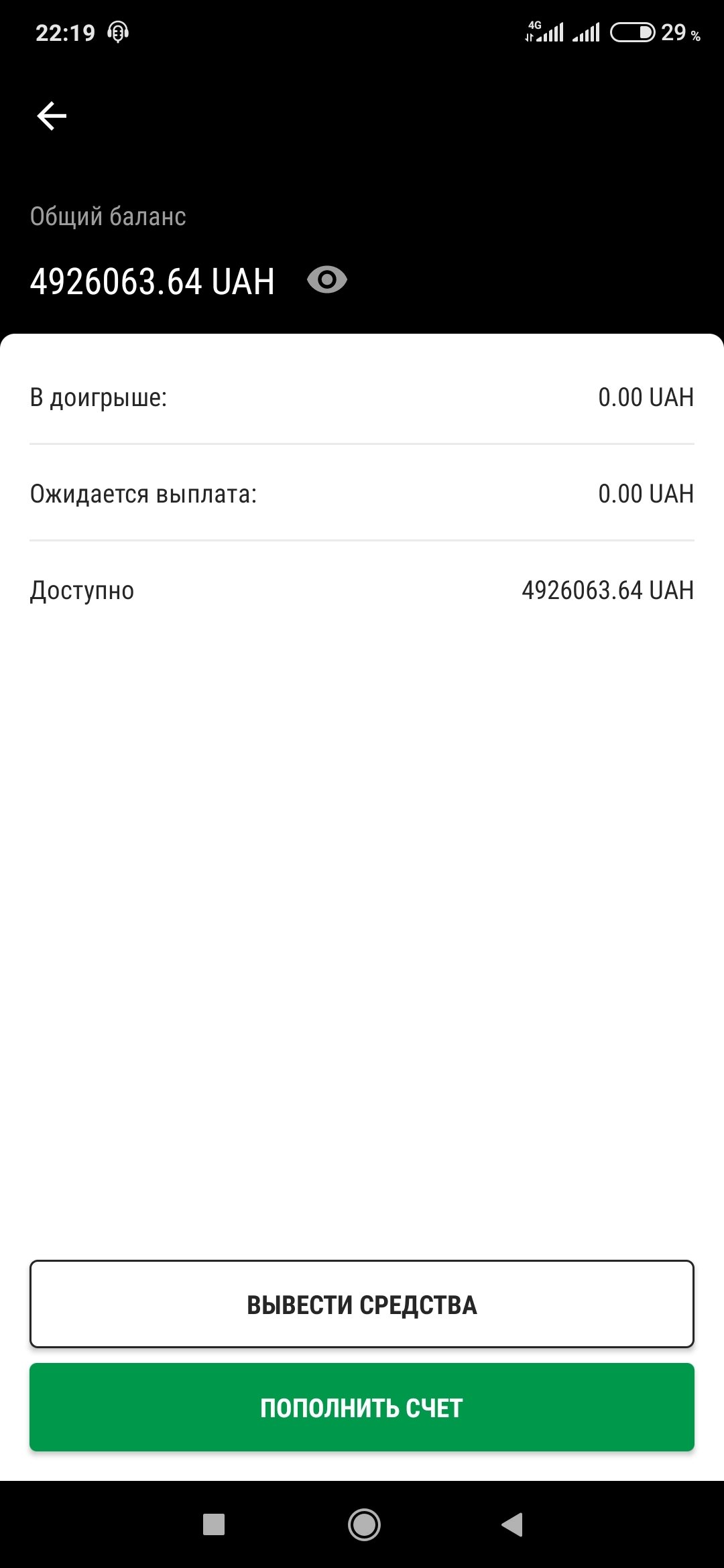Viewport: 724px width, 1568px height.
Task: Open recent apps from the navigation bar
Action: [x=213, y=1524]
